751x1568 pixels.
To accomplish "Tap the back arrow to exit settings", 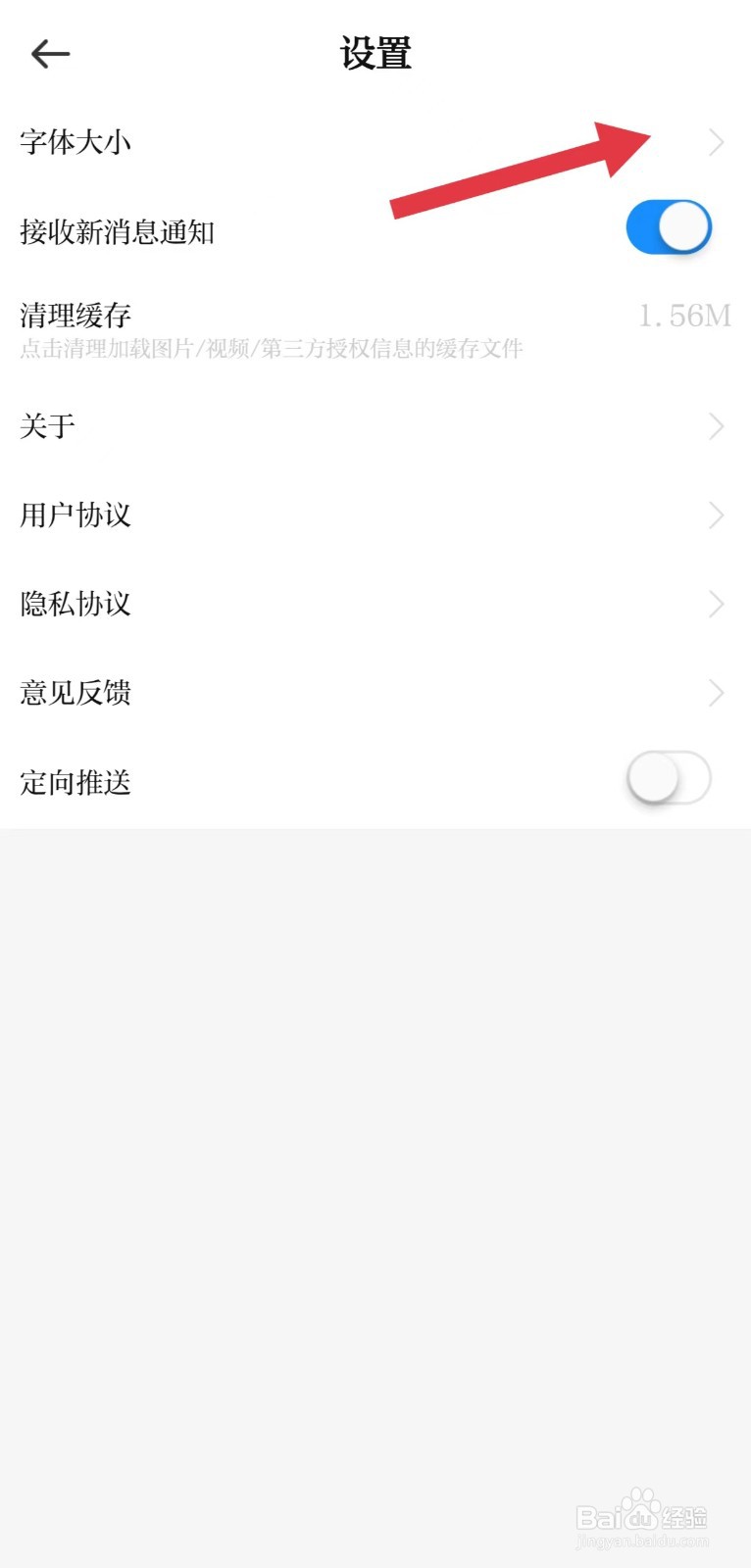I will pyautogui.click(x=50, y=54).
